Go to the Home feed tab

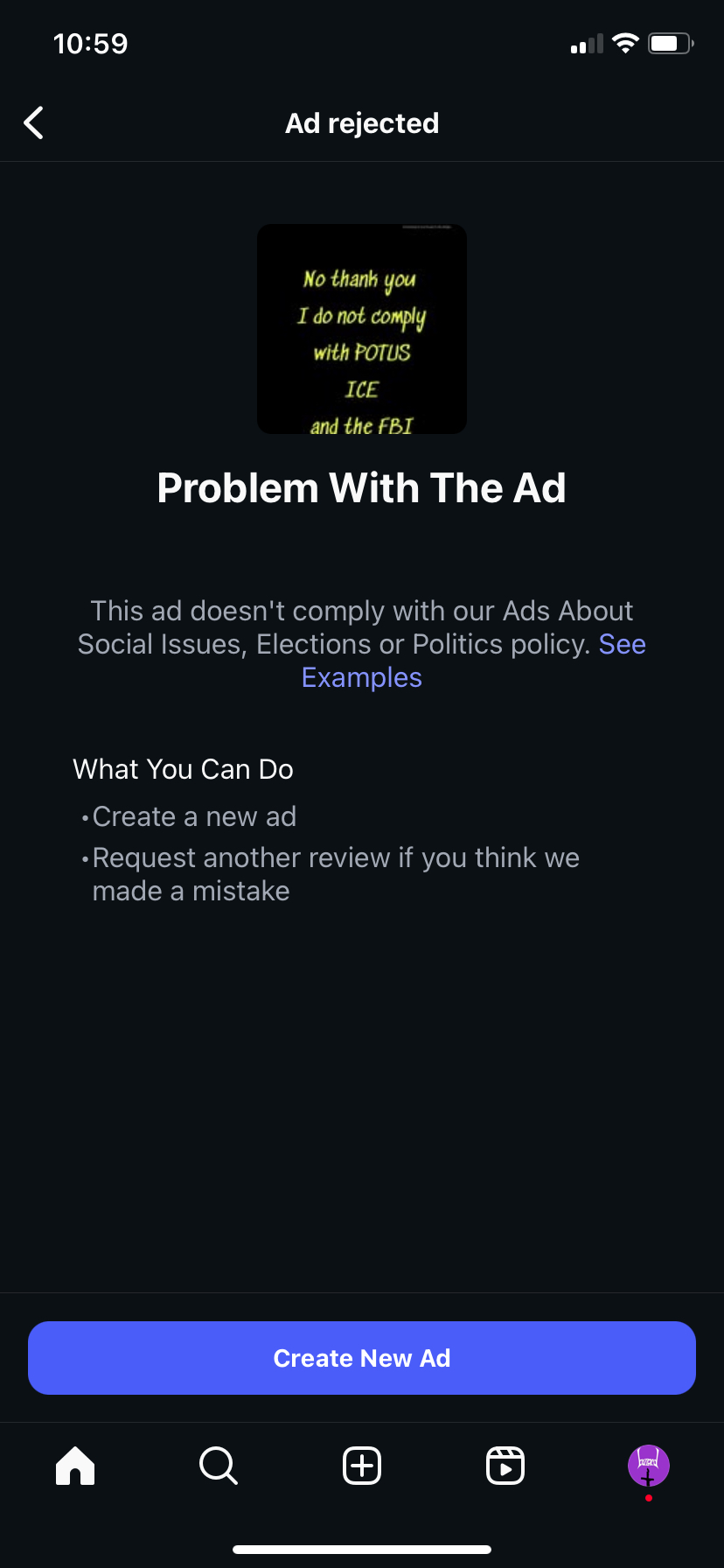pyautogui.click(x=75, y=1466)
